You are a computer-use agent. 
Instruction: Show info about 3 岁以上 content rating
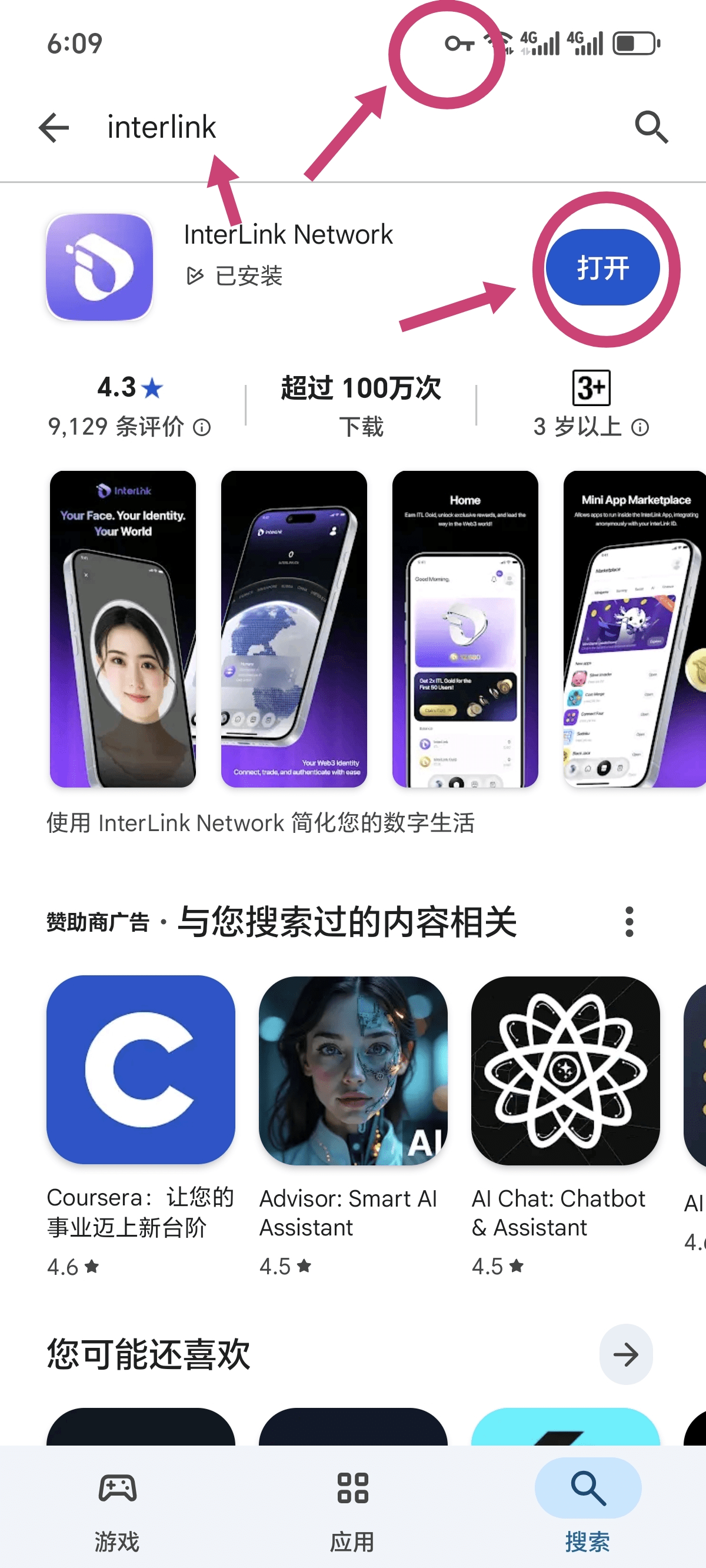pos(640,428)
